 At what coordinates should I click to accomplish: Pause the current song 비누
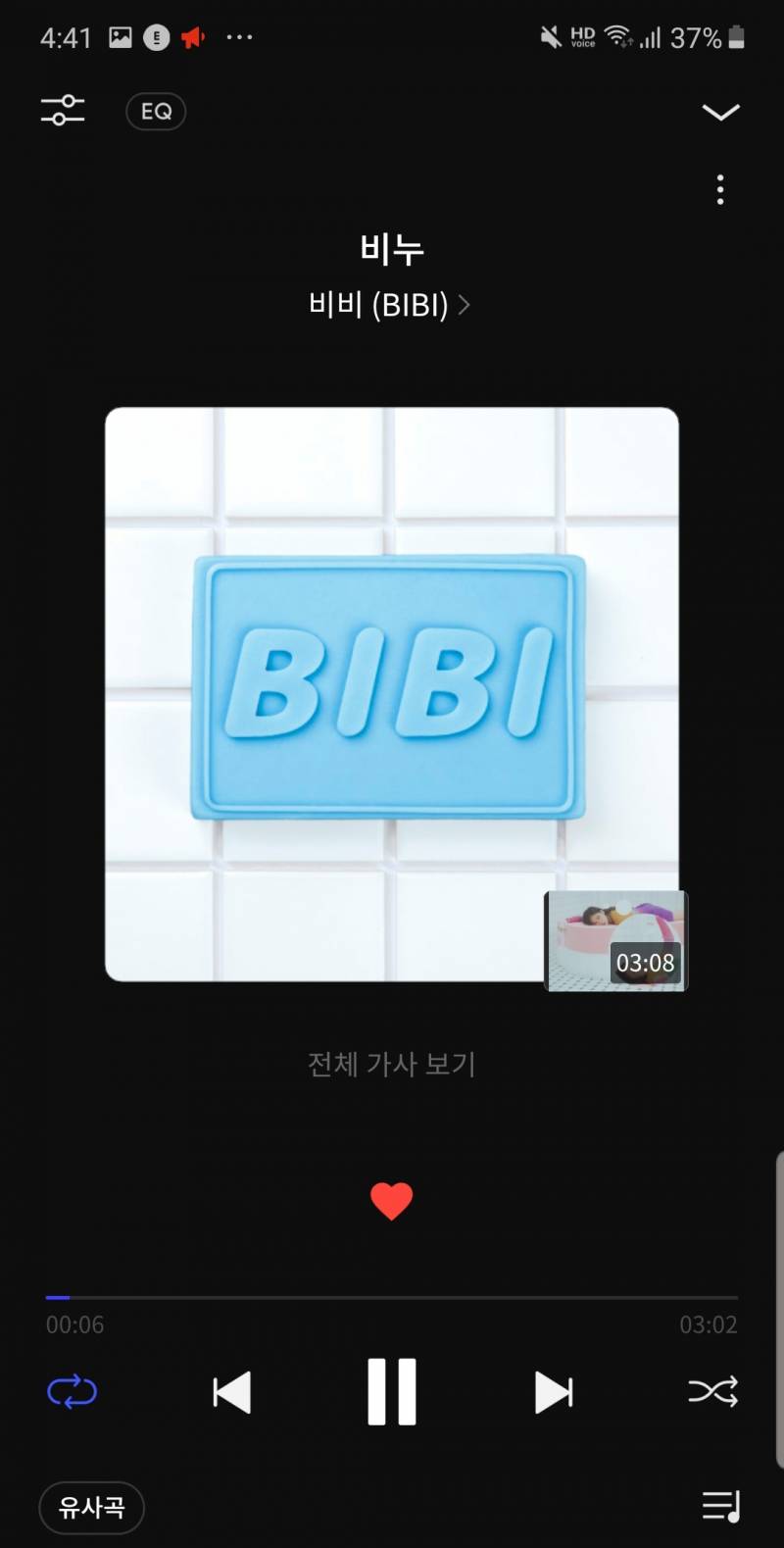coord(392,1391)
